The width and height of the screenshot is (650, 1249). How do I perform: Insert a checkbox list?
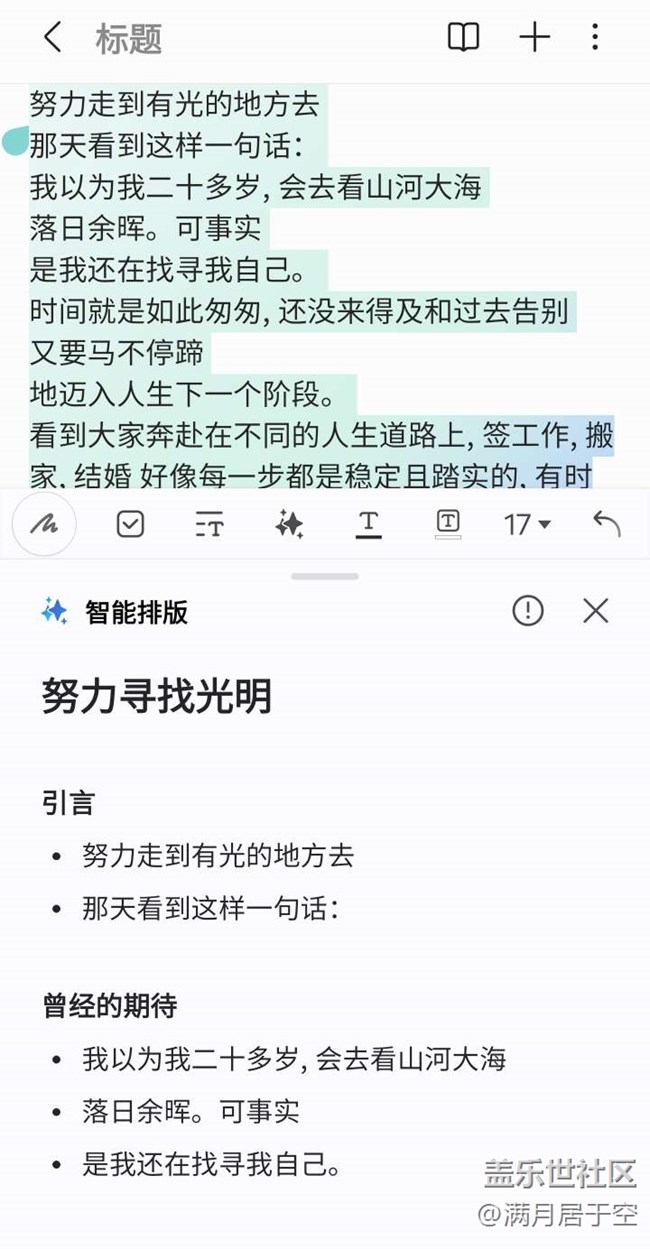[130, 523]
